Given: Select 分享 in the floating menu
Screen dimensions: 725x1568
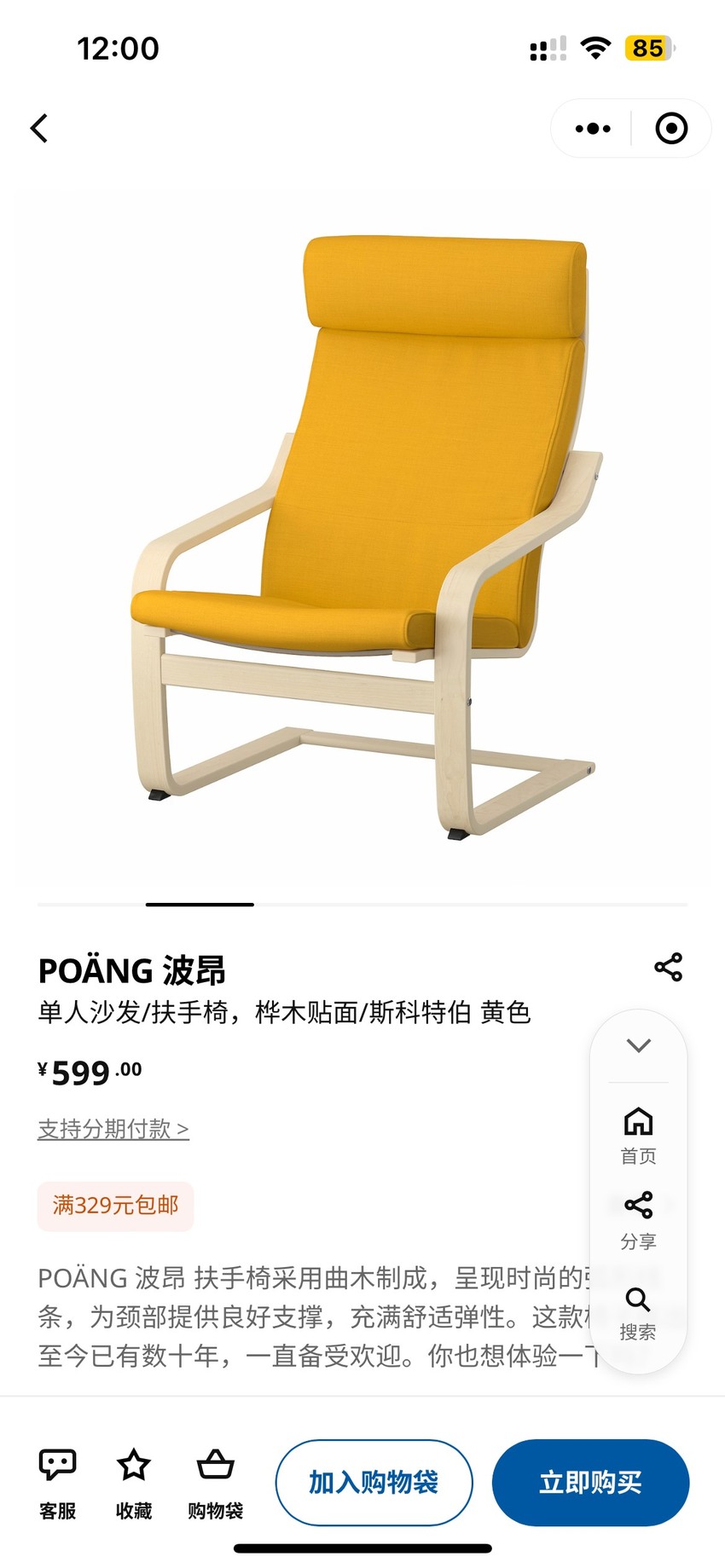Looking at the screenshot, I should [638, 1221].
